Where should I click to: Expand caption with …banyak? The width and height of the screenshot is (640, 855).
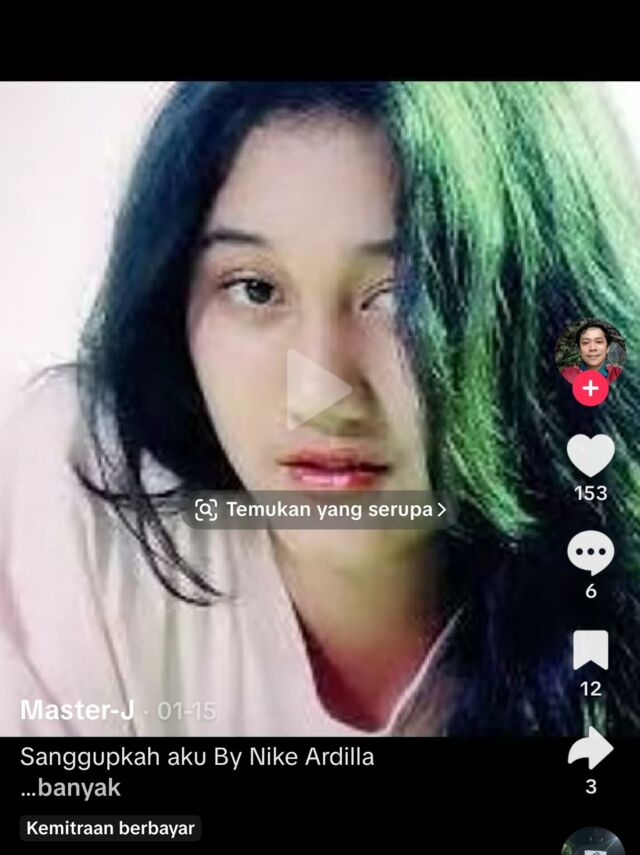(71, 788)
